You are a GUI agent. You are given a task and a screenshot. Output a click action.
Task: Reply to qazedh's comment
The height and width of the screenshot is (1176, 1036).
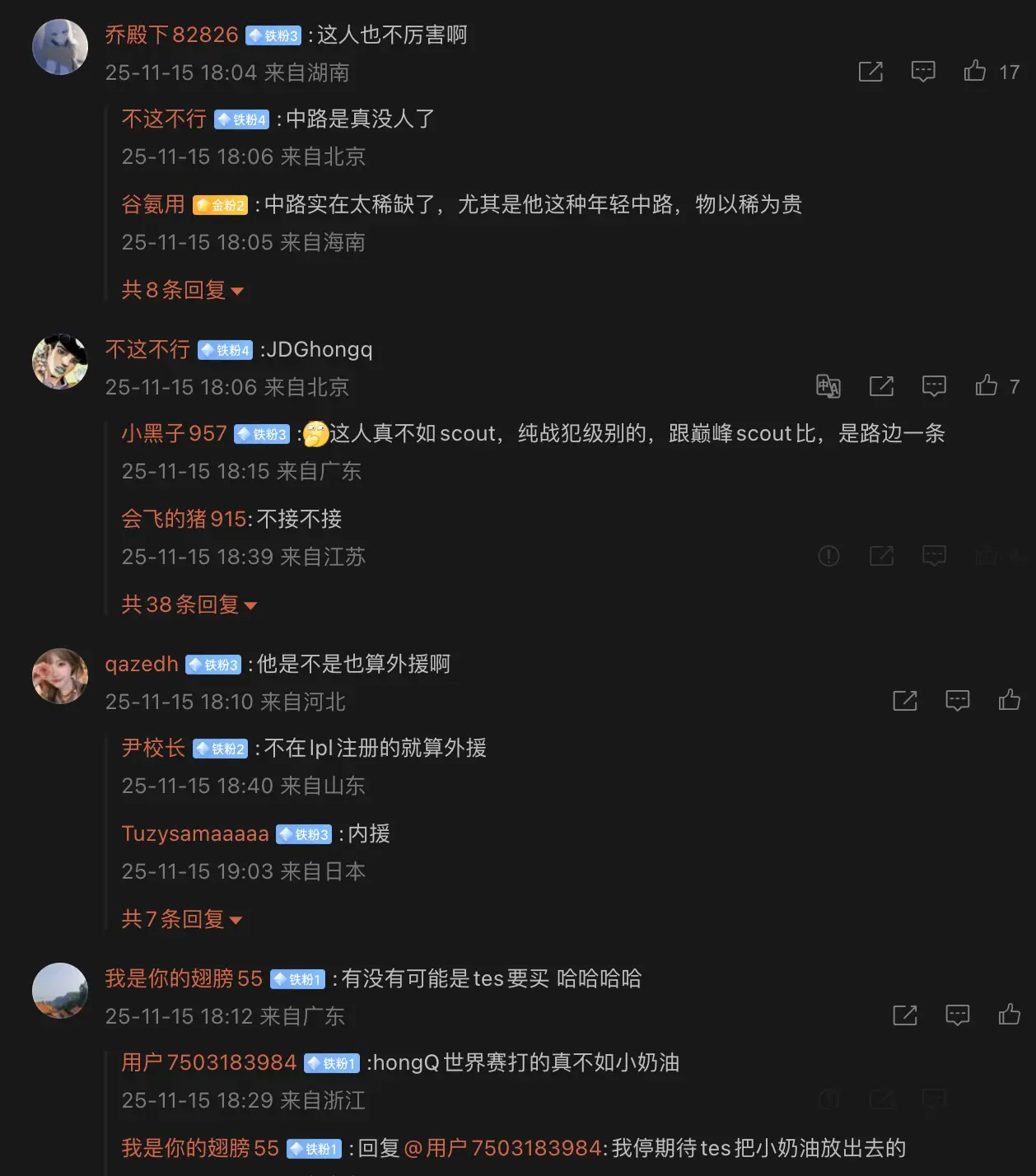pyautogui.click(x=957, y=701)
